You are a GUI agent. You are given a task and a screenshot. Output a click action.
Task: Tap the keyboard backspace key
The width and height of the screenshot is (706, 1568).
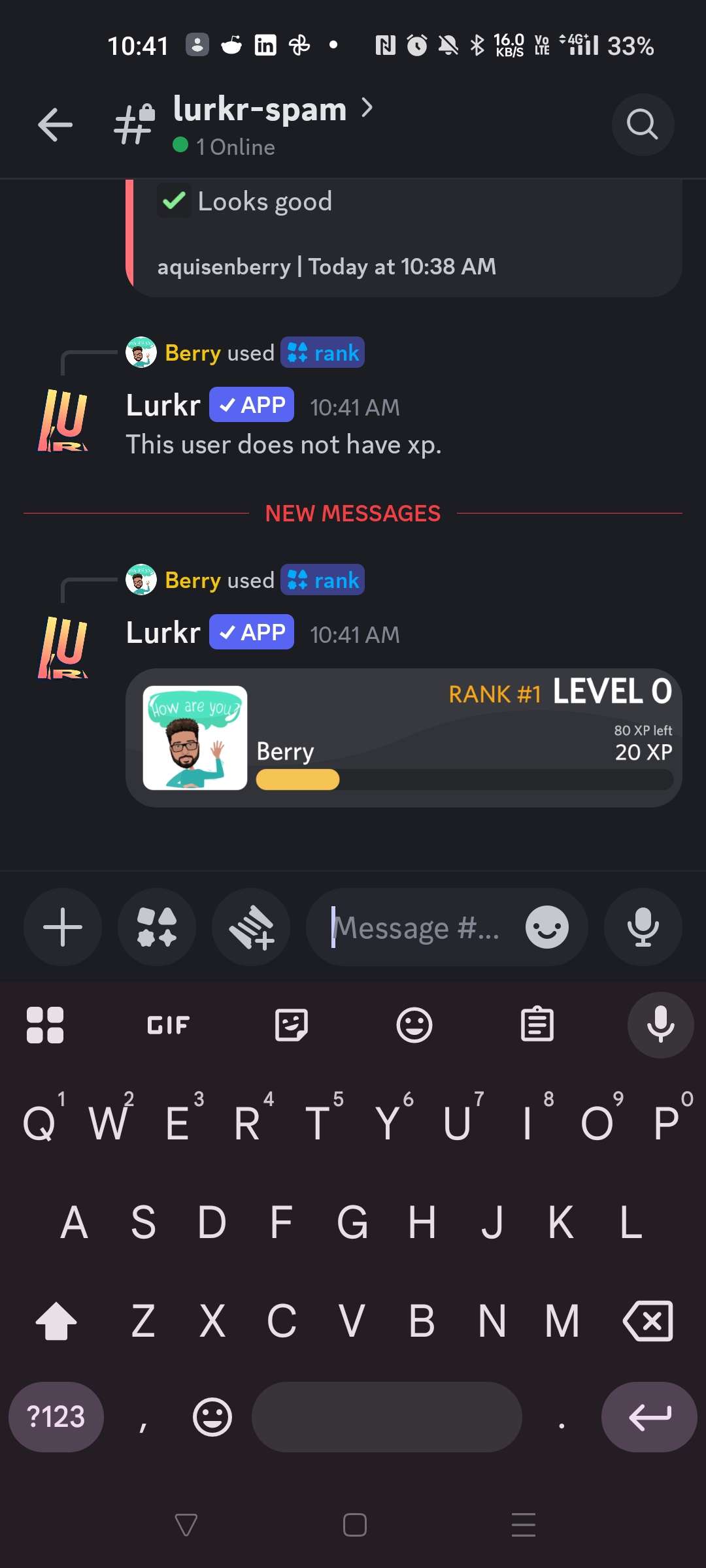(x=647, y=1320)
